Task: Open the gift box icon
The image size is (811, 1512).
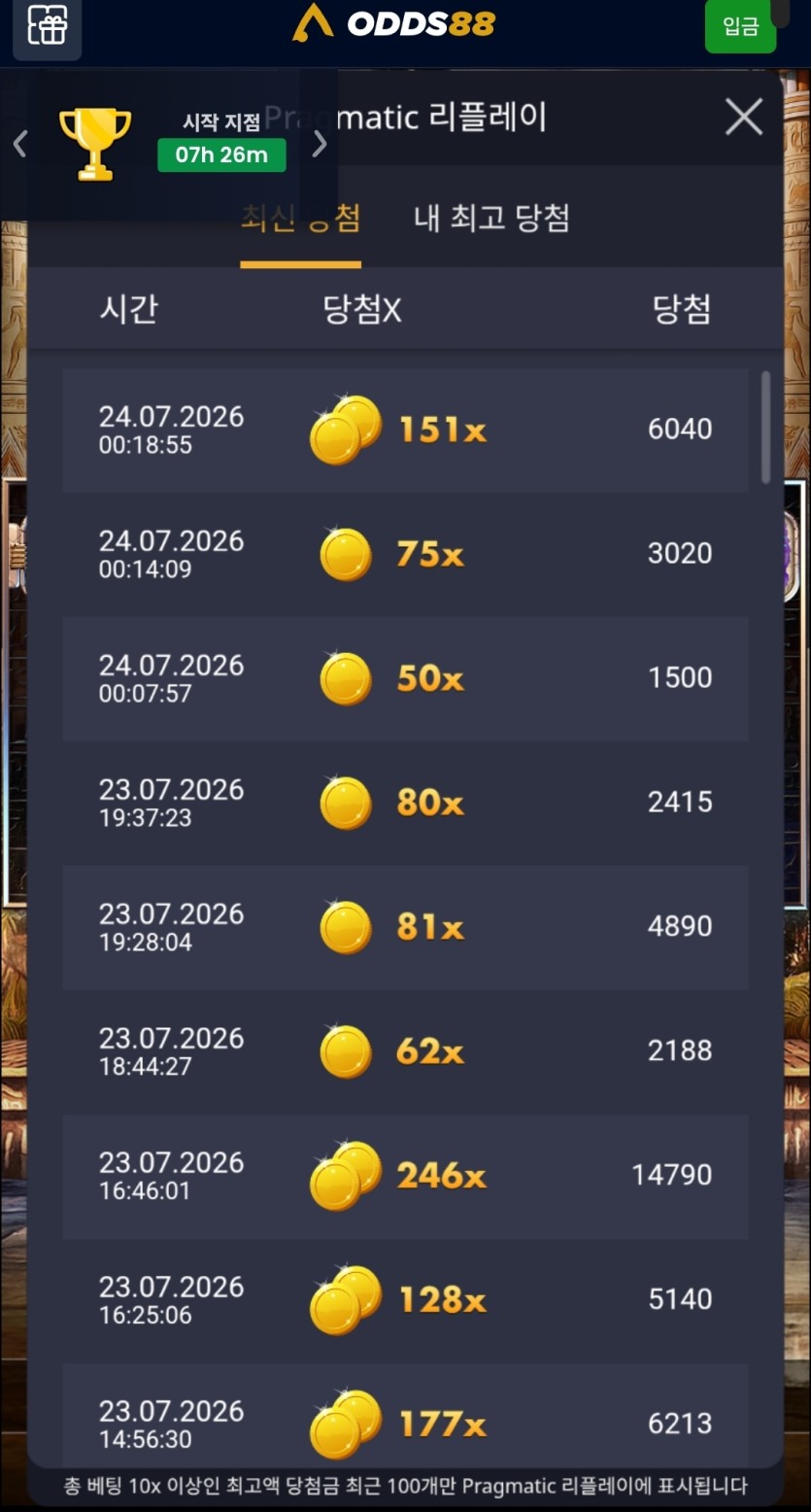Action: pos(48,26)
